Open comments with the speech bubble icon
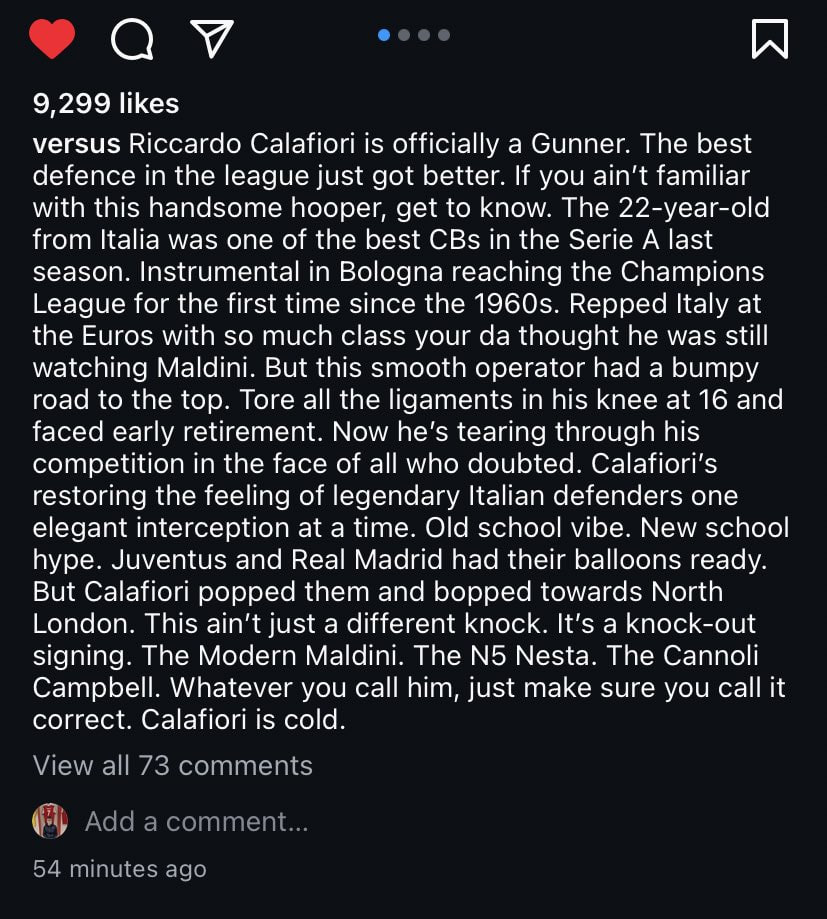This screenshot has width=827, height=919. pos(132,39)
